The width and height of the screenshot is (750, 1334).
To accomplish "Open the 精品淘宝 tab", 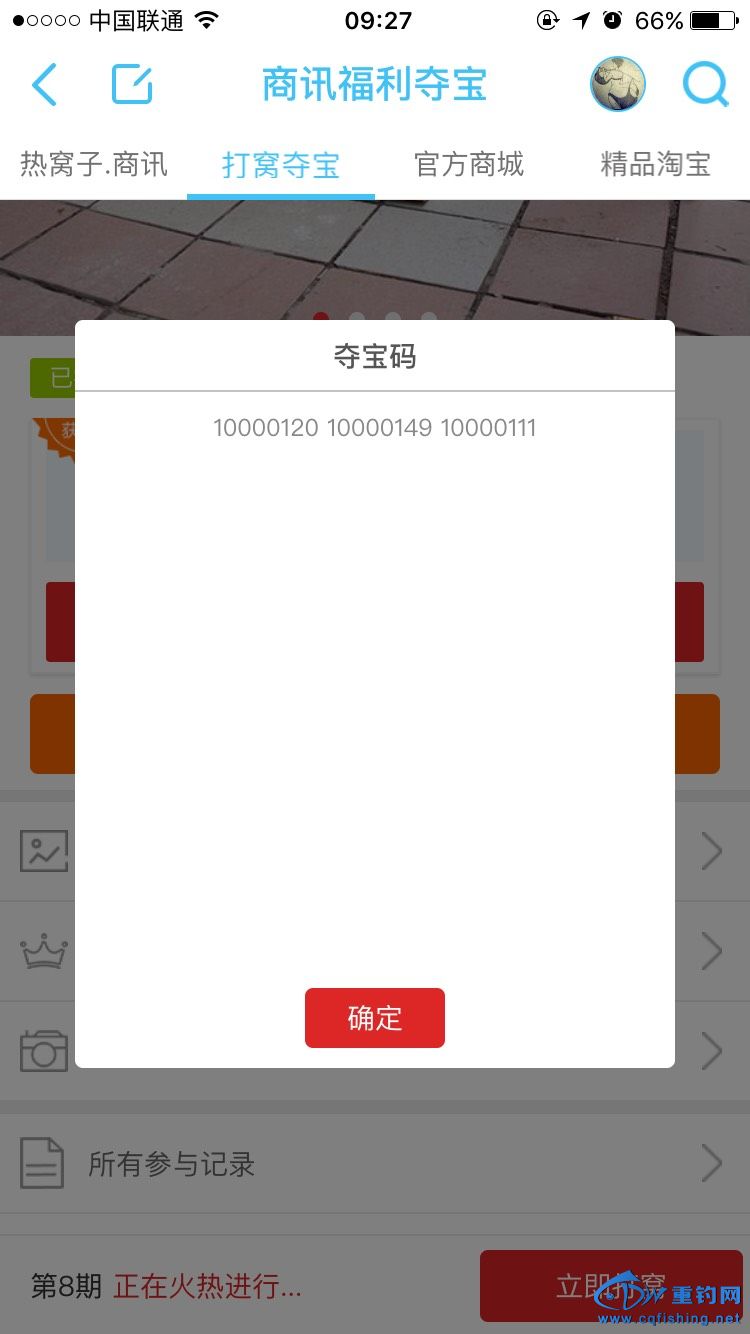I will click(655, 165).
